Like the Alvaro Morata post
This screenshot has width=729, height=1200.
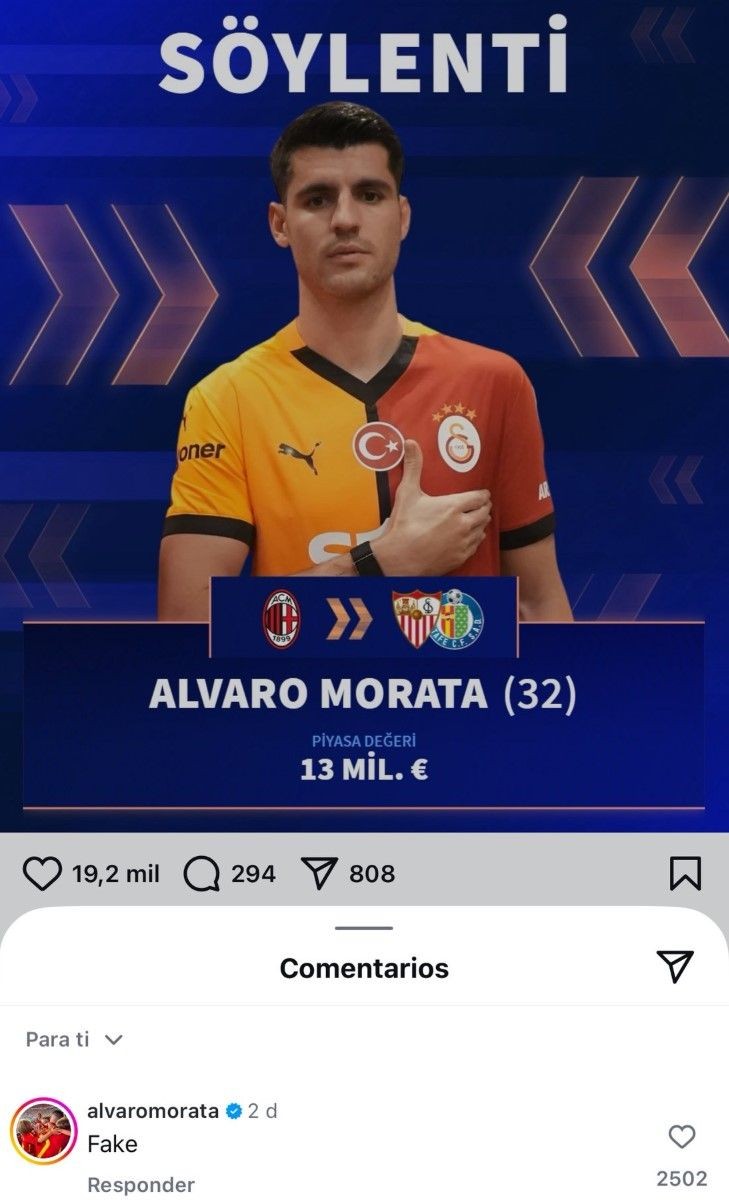coord(42,874)
